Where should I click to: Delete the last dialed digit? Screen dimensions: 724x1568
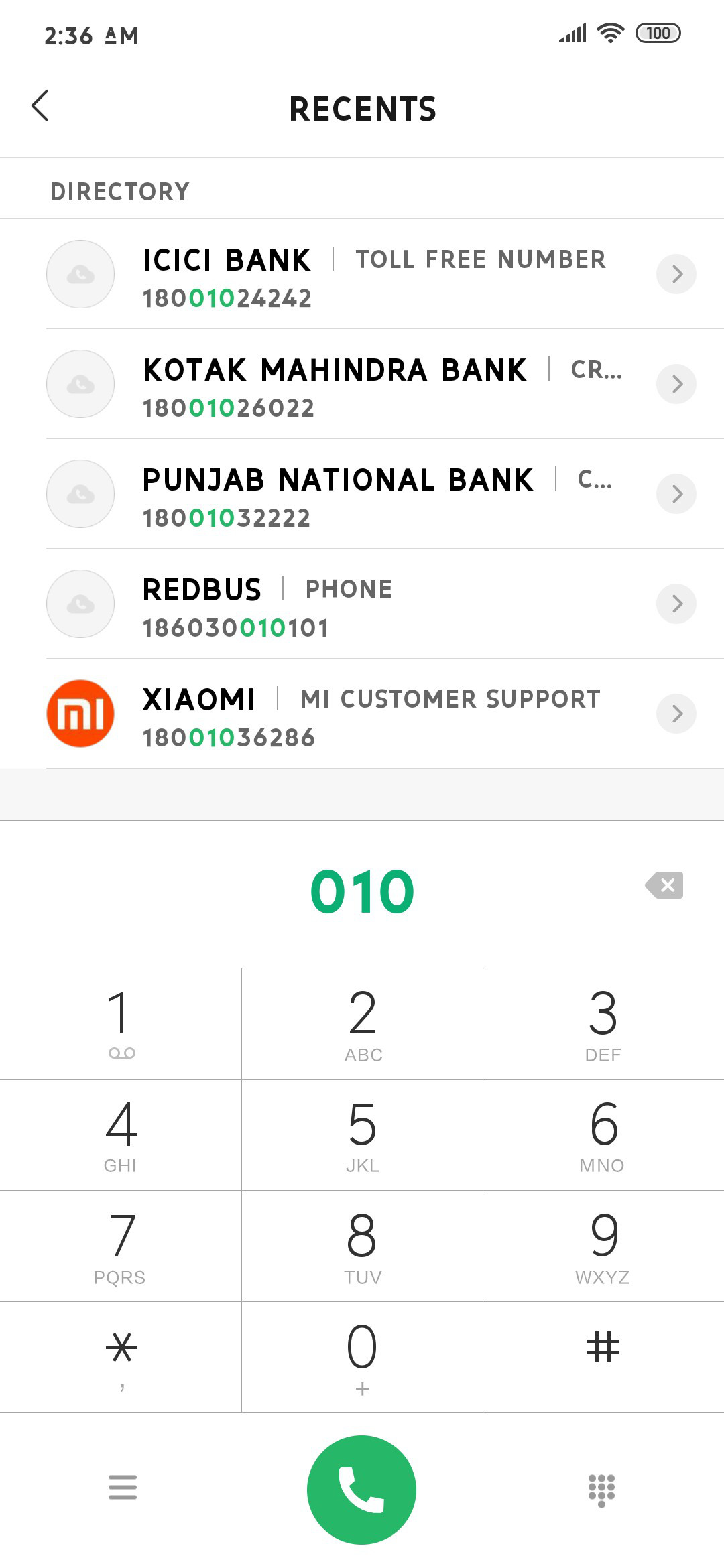664,885
